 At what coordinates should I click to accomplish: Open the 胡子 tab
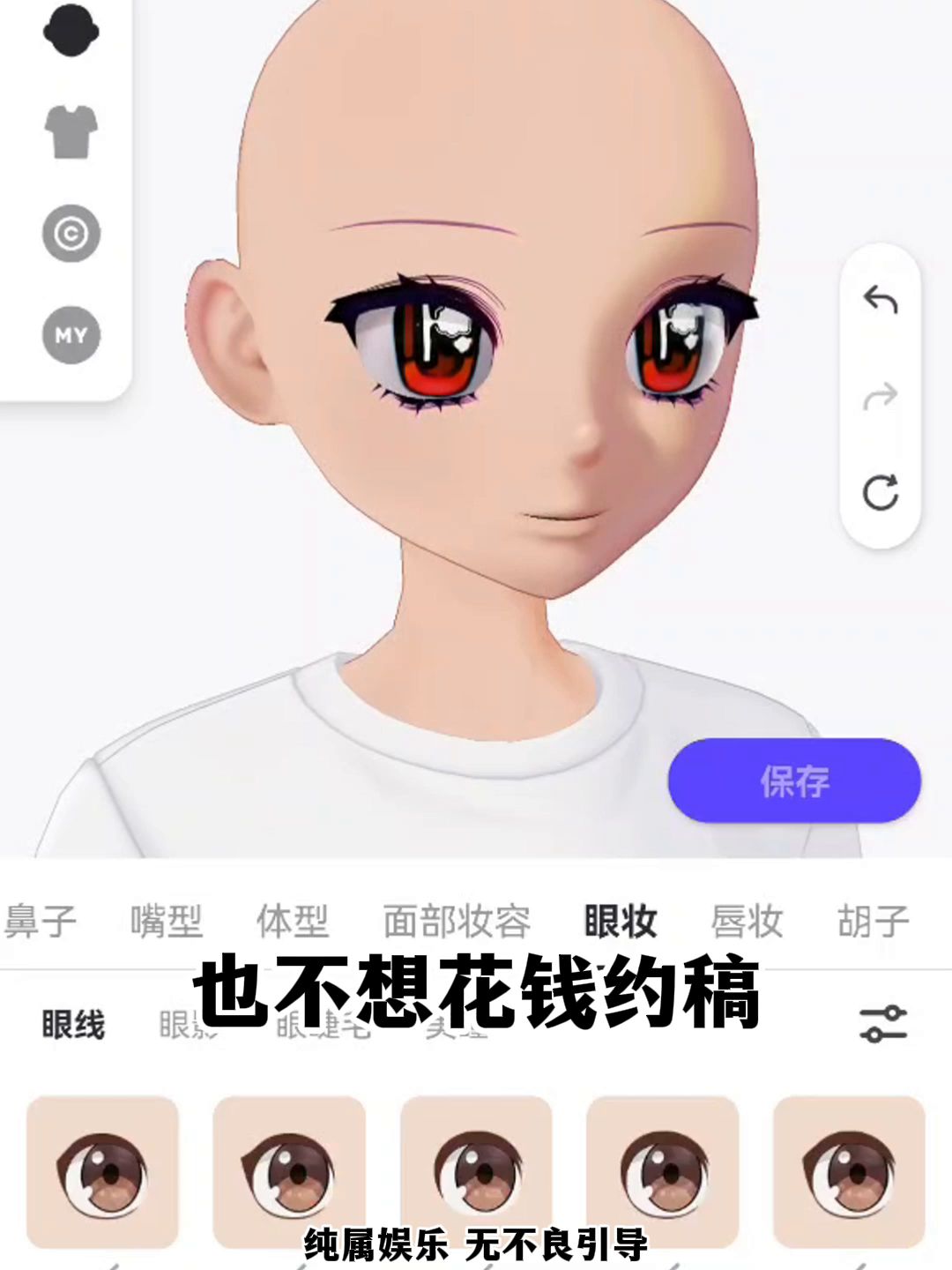pos(873,922)
